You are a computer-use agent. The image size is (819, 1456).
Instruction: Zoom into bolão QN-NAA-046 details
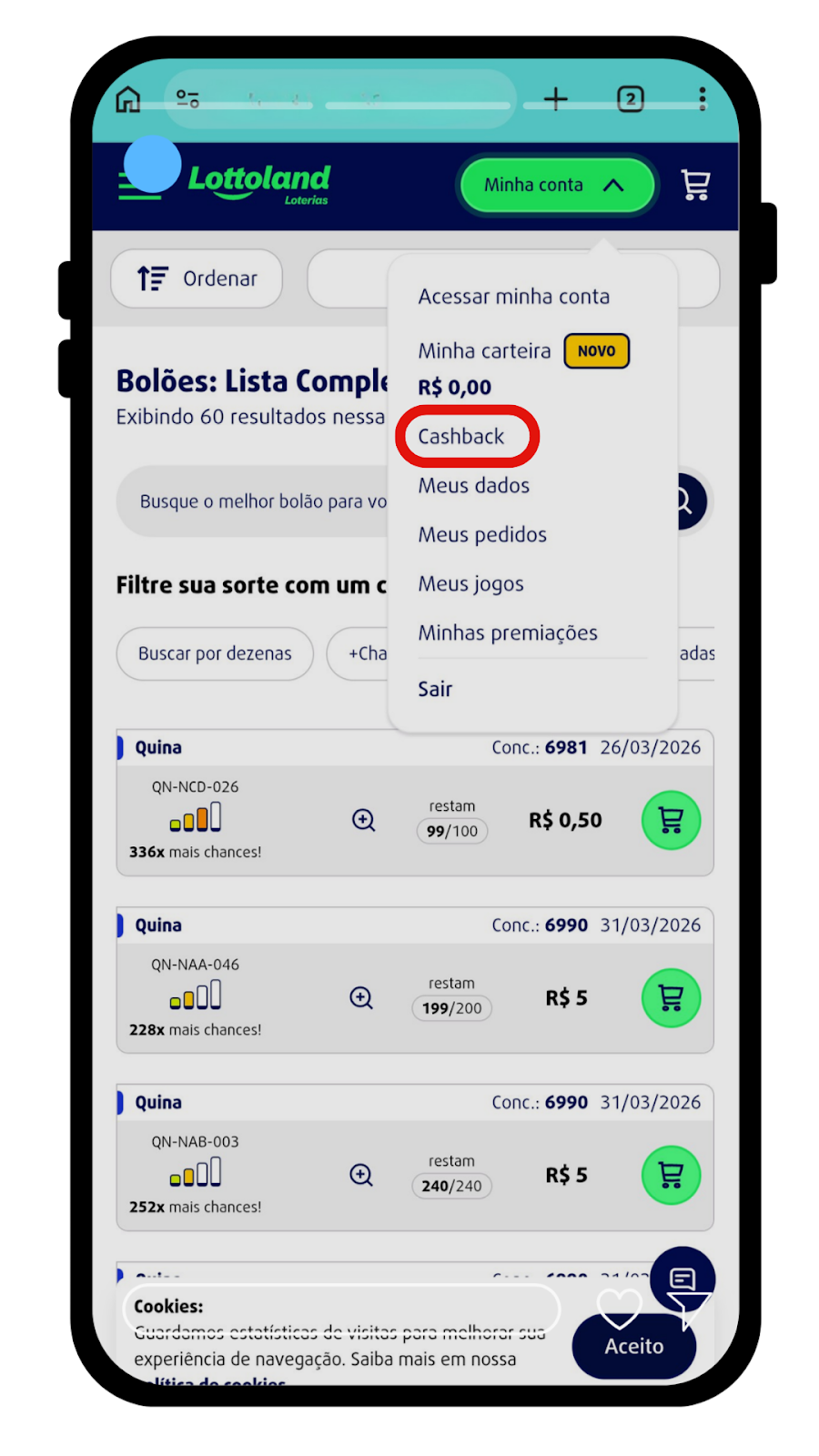pos(361,997)
